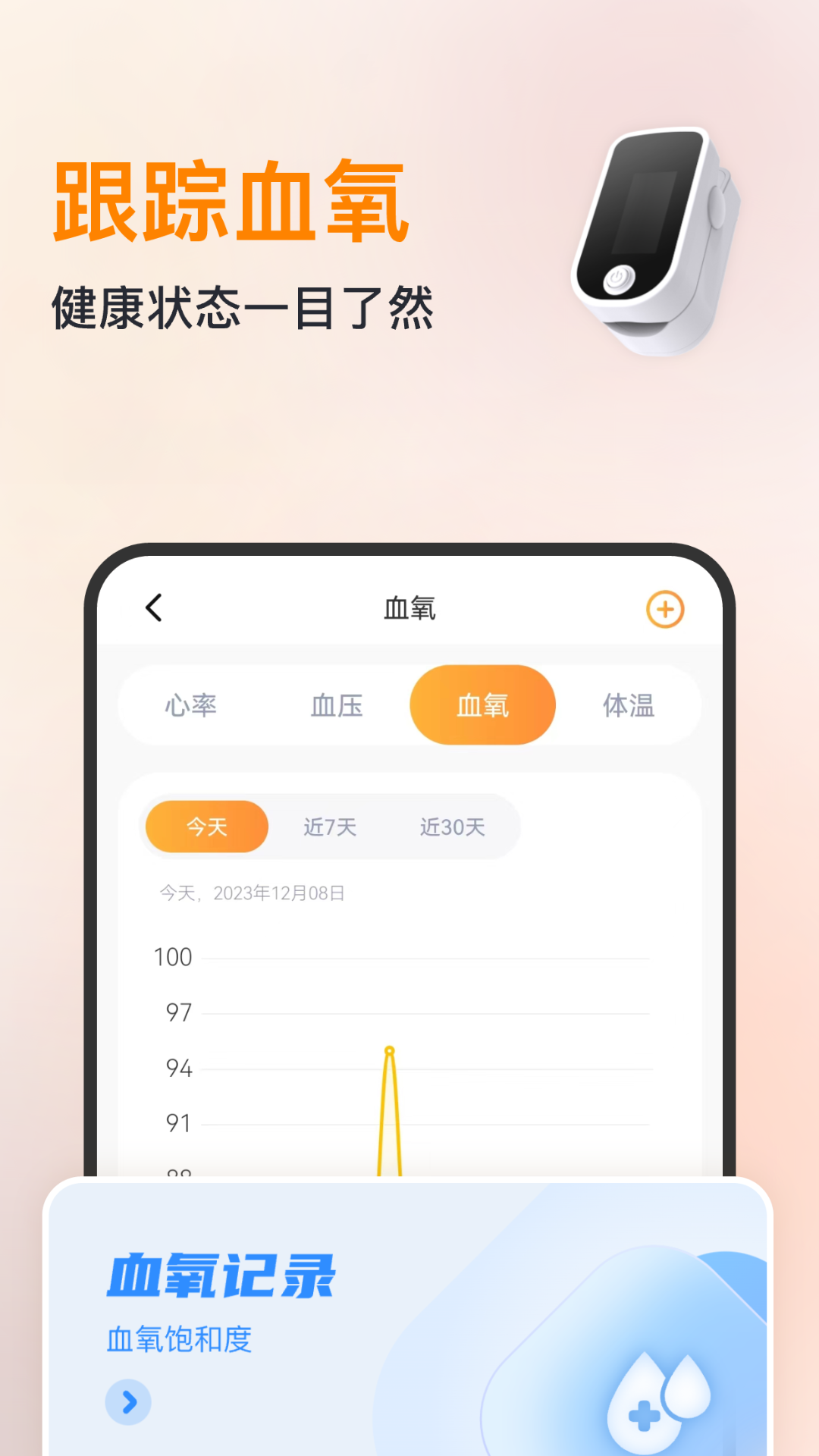Viewport: 819px width, 1456px height.
Task: Click the 血氧 title in the header
Action: [408, 607]
